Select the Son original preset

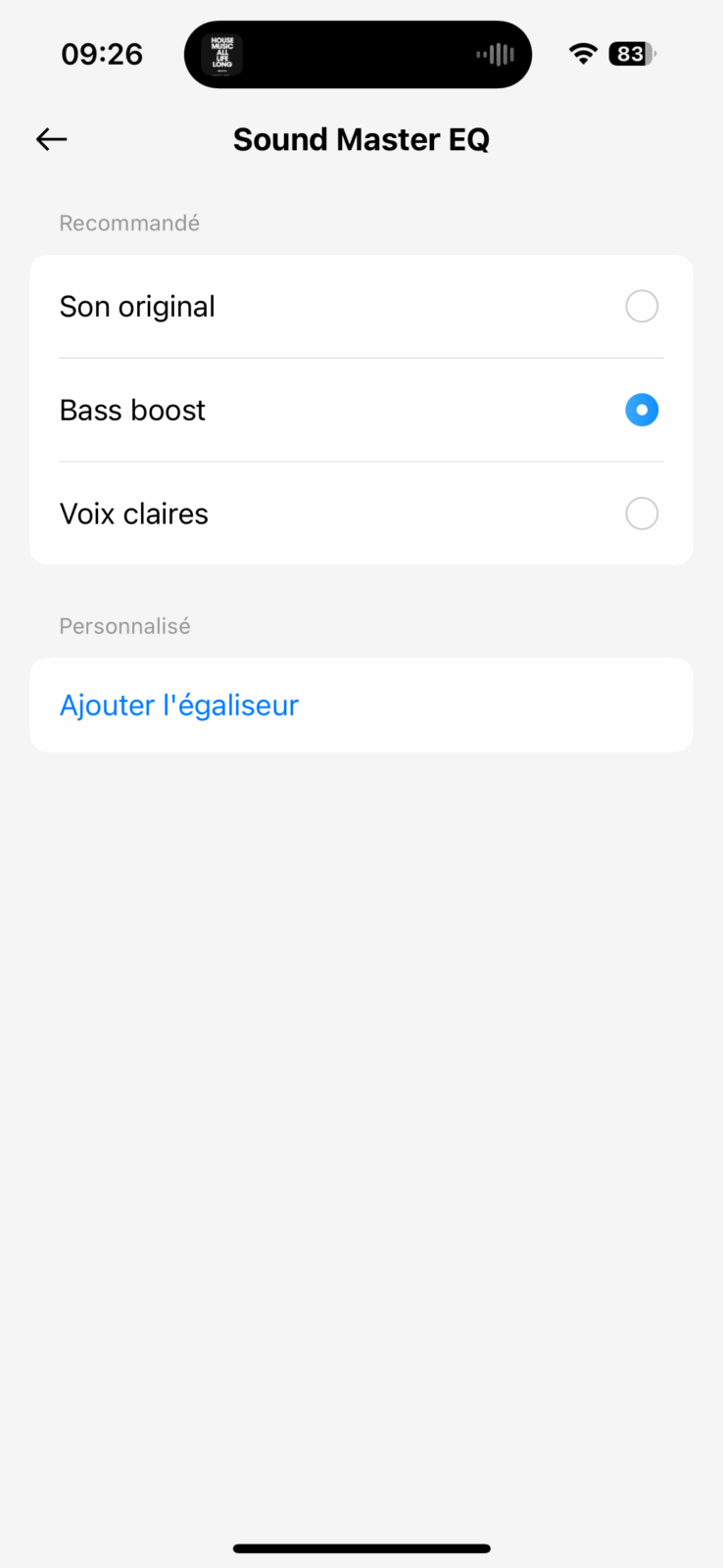pos(361,307)
